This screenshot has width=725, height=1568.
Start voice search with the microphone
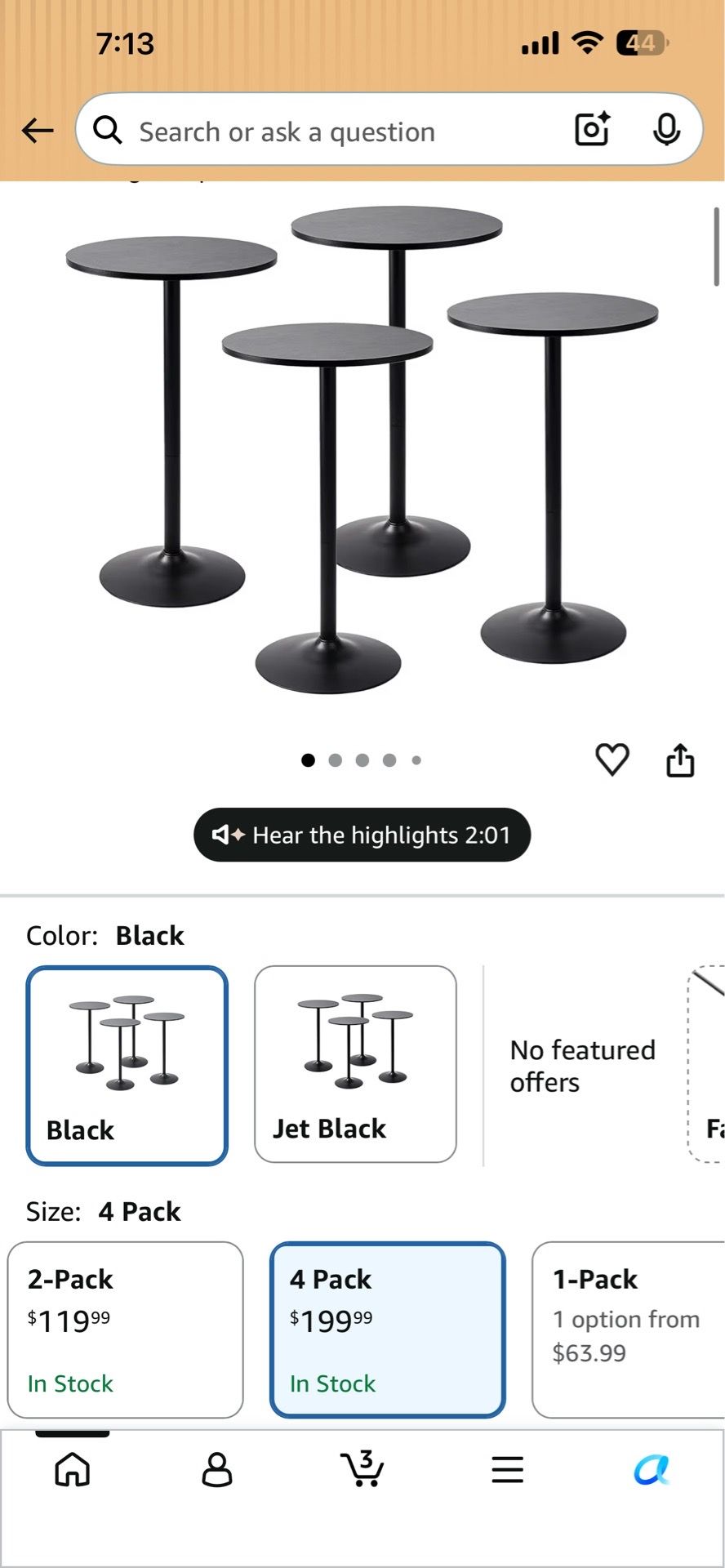(x=666, y=130)
